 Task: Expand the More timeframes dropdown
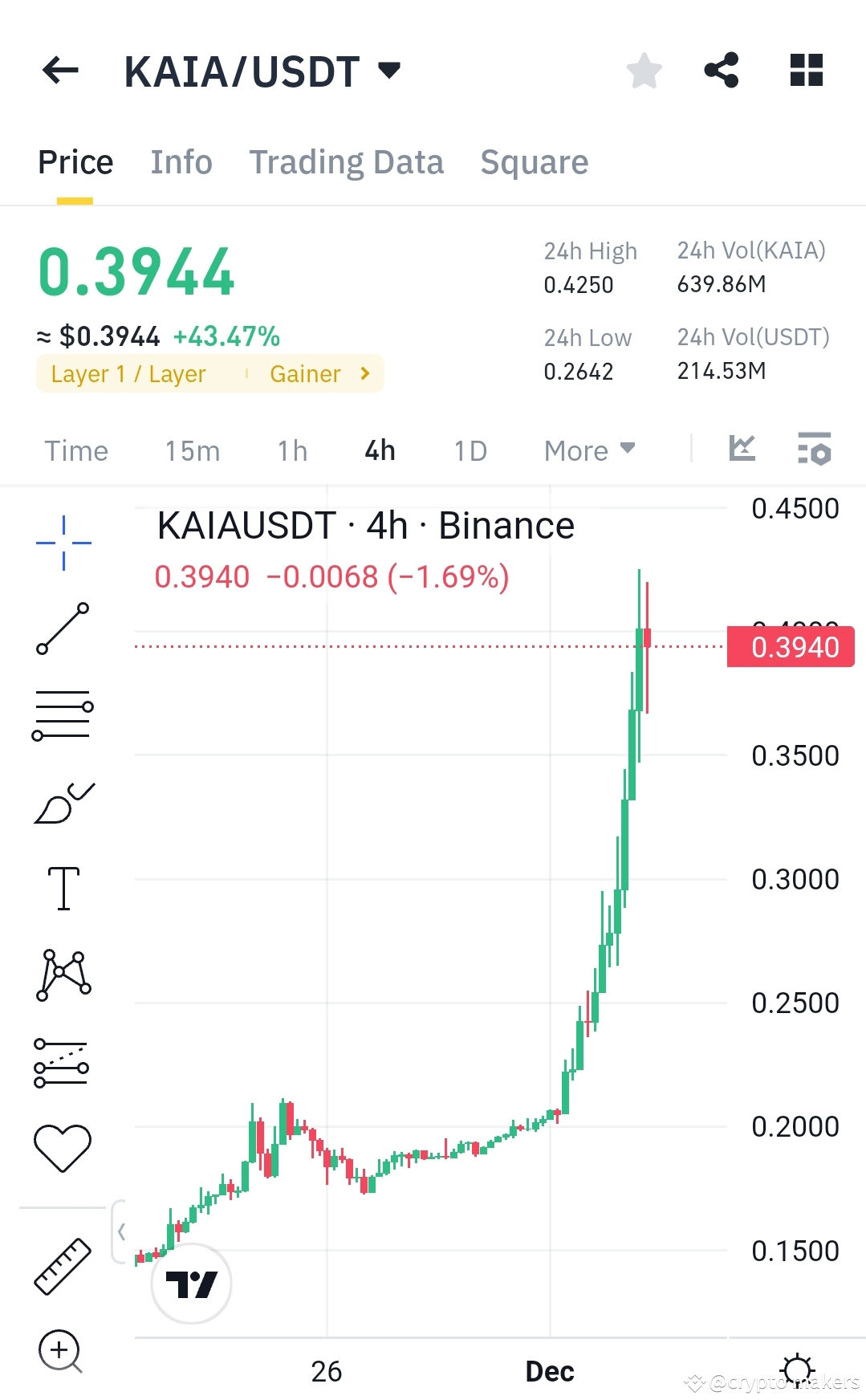point(588,450)
